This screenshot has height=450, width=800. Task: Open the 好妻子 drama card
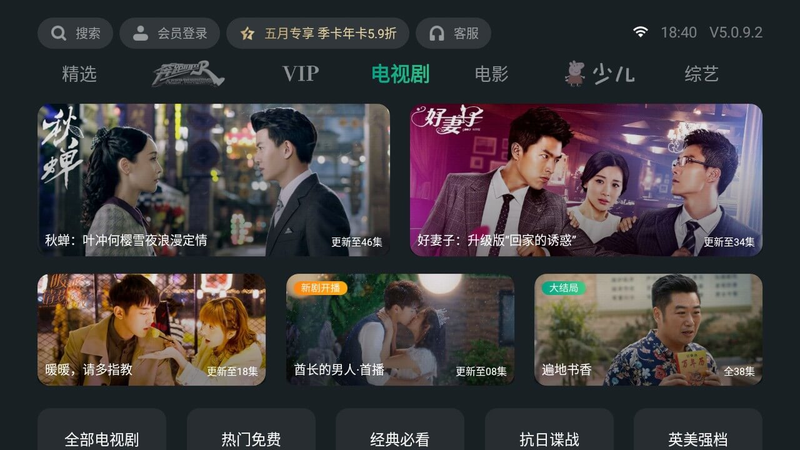pos(586,180)
